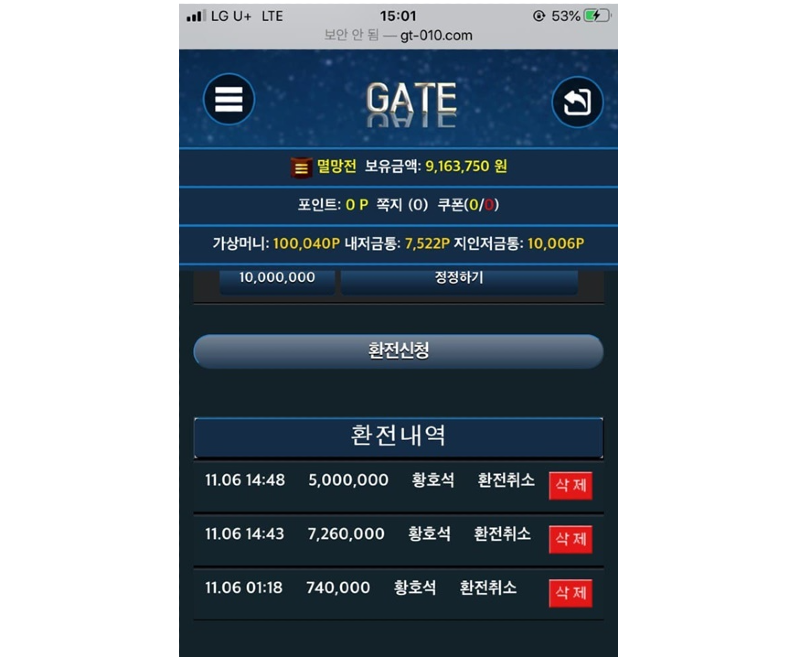Delete the 740,000 withdrawal record
Image resolution: width=800 pixels, height=657 pixels.
[x=570, y=594]
